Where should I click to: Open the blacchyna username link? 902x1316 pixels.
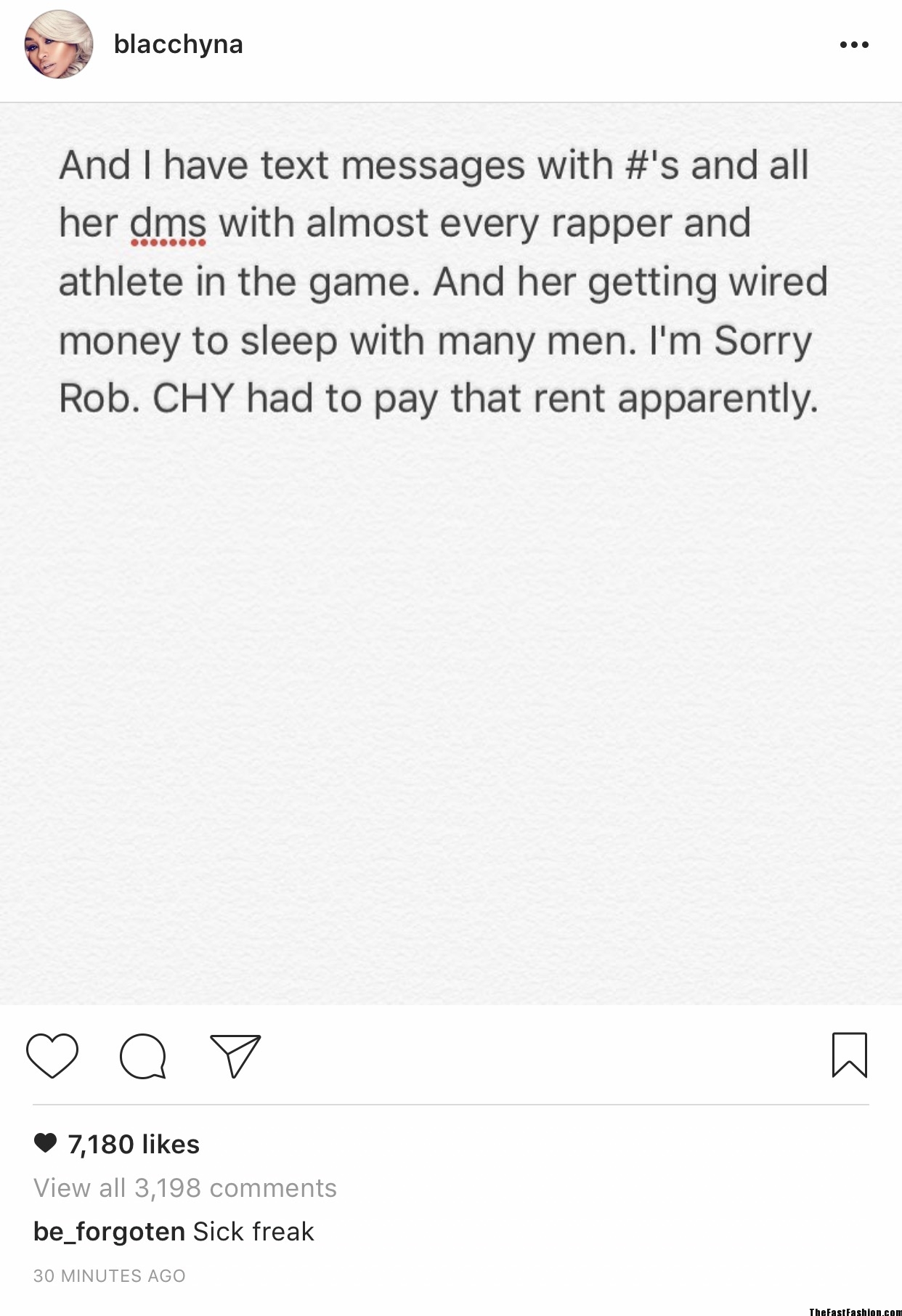coord(178,44)
